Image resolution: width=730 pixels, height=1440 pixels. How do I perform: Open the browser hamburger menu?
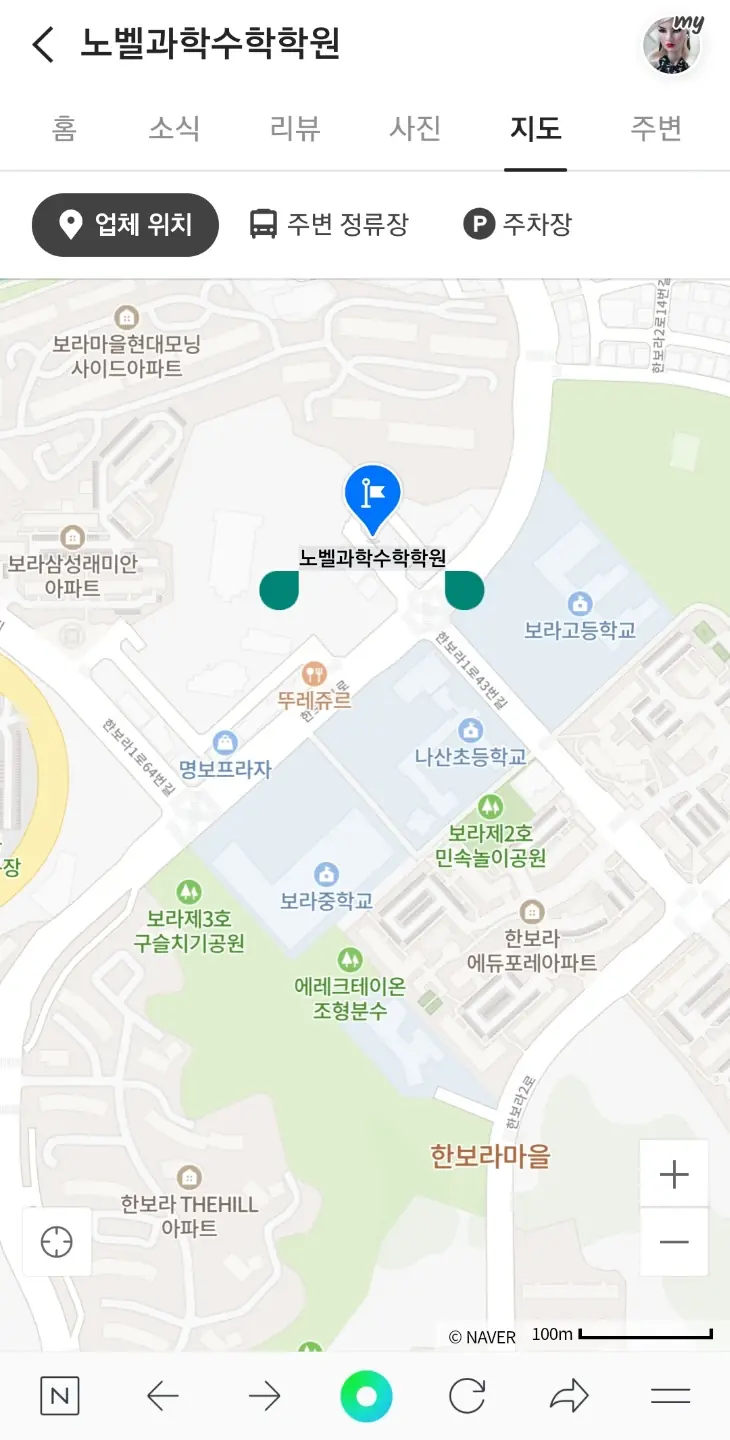[x=670, y=1396]
